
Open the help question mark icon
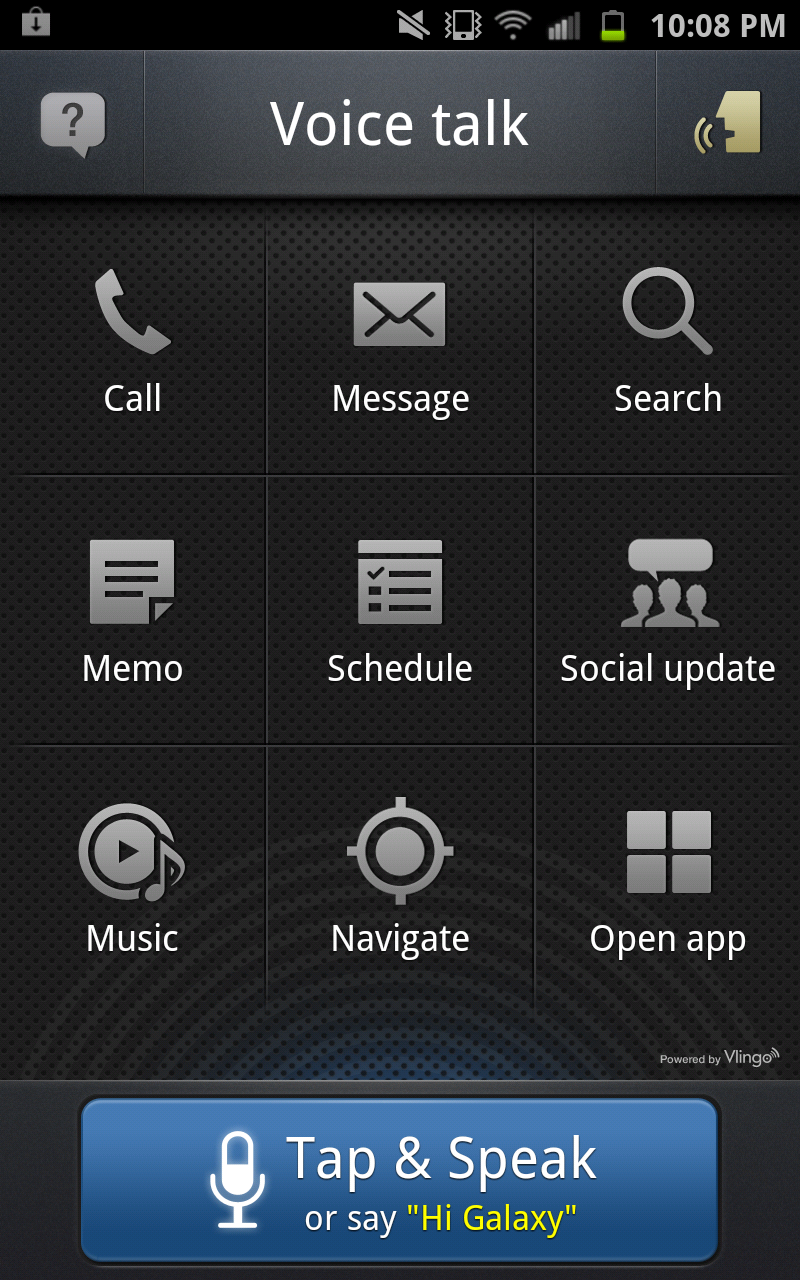[x=72, y=124]
